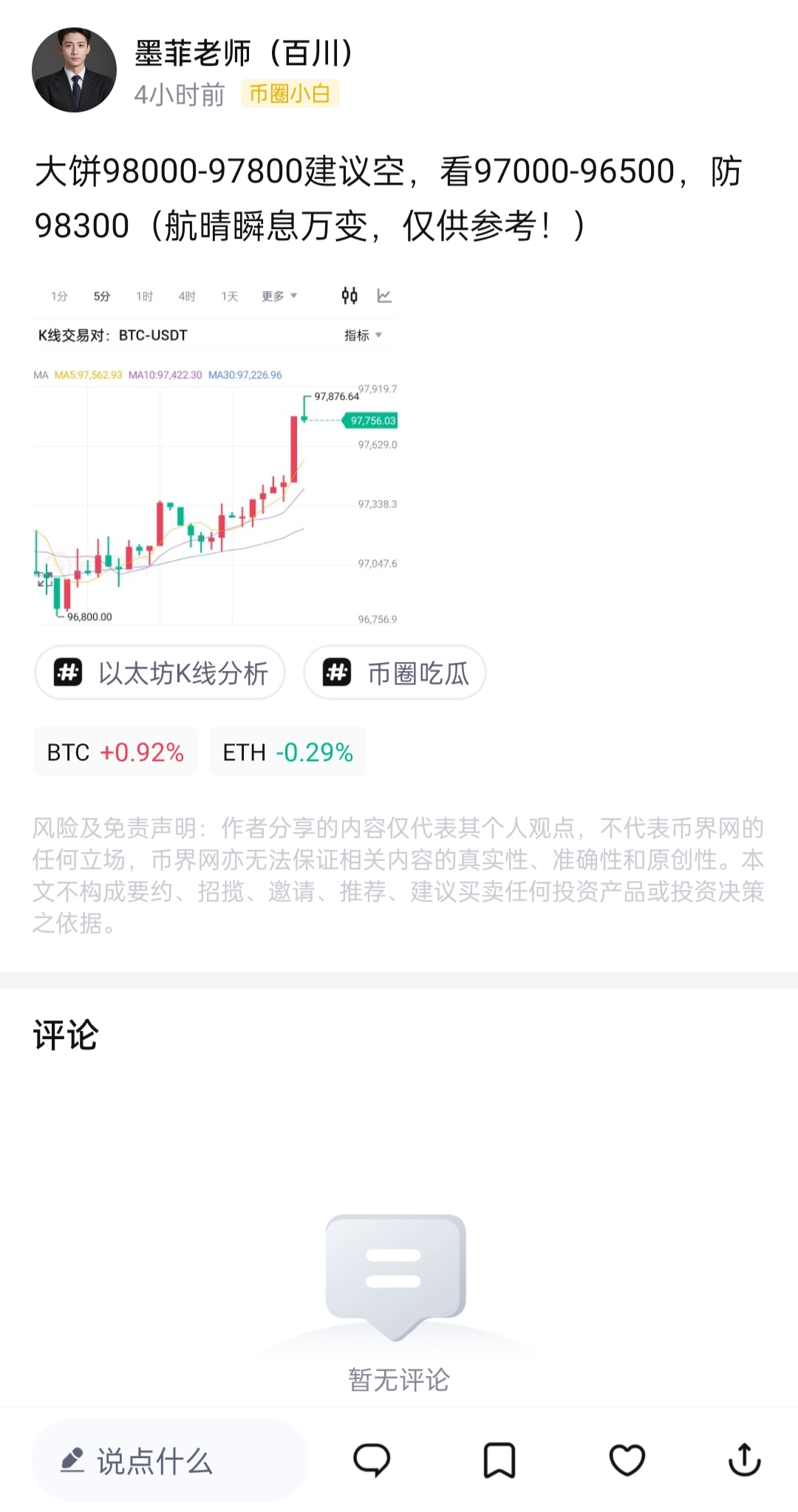Viewport: 798px width, 1512px height.
Task: Tap the 说点什么 comment field
Action: click(170, 1460)
